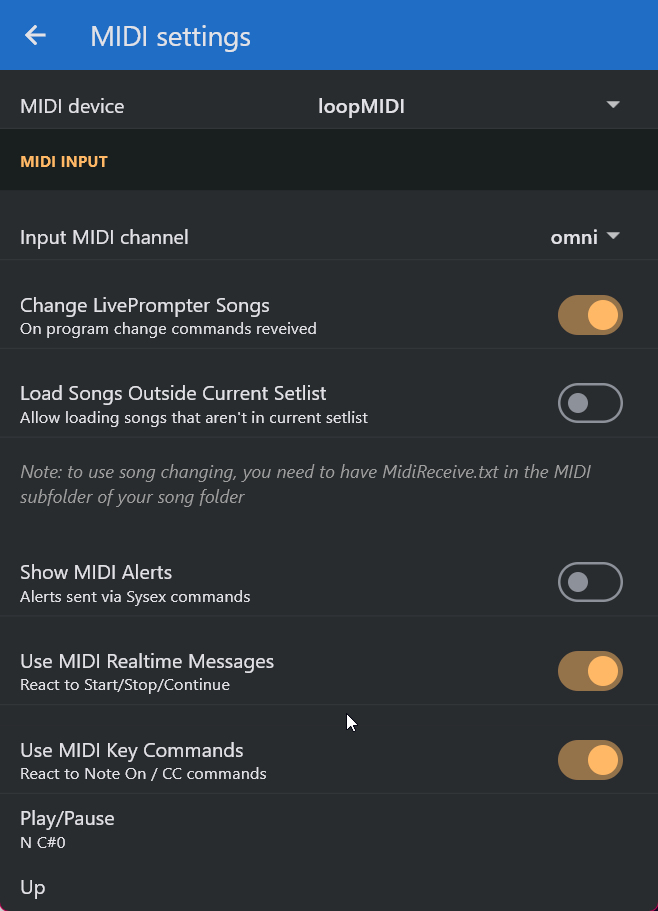Turn off Use MIDI Realtime Messages

(590, 671)
